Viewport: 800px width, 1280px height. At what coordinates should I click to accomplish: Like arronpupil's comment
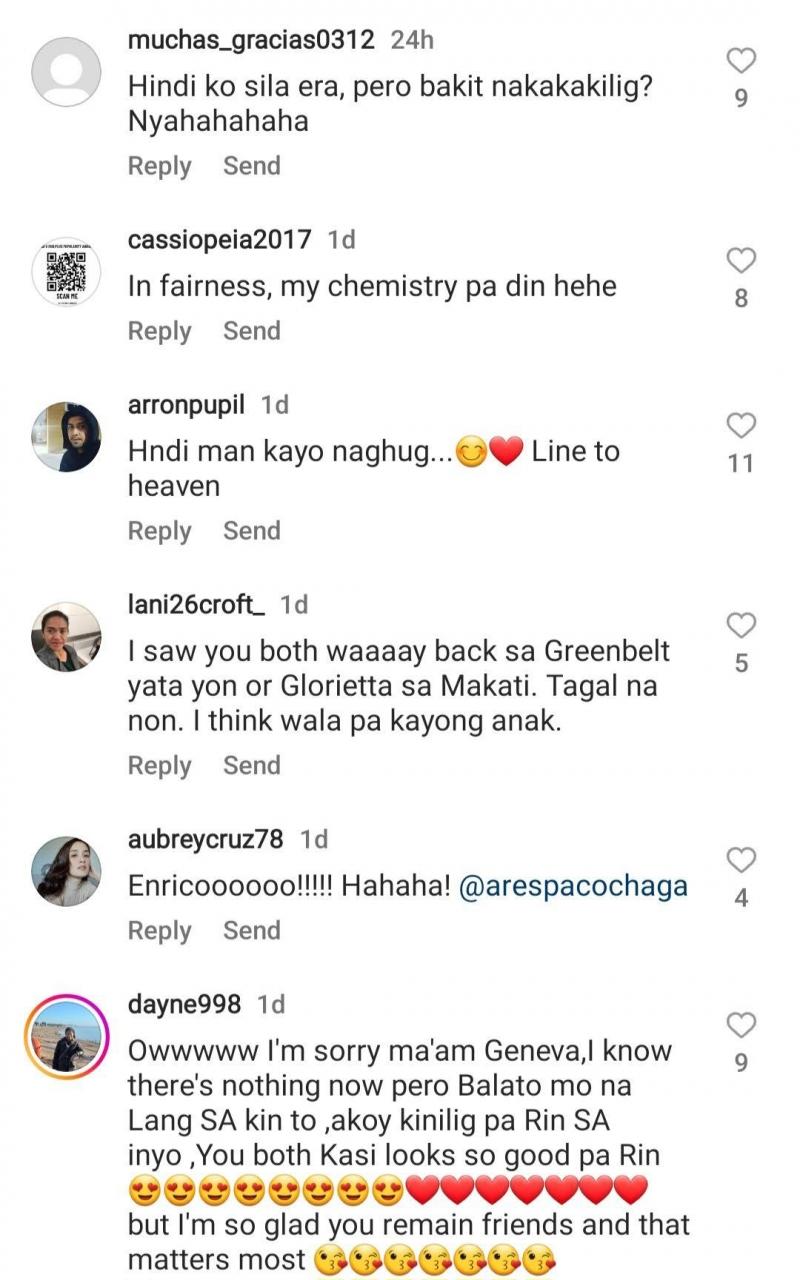[741, 427]
